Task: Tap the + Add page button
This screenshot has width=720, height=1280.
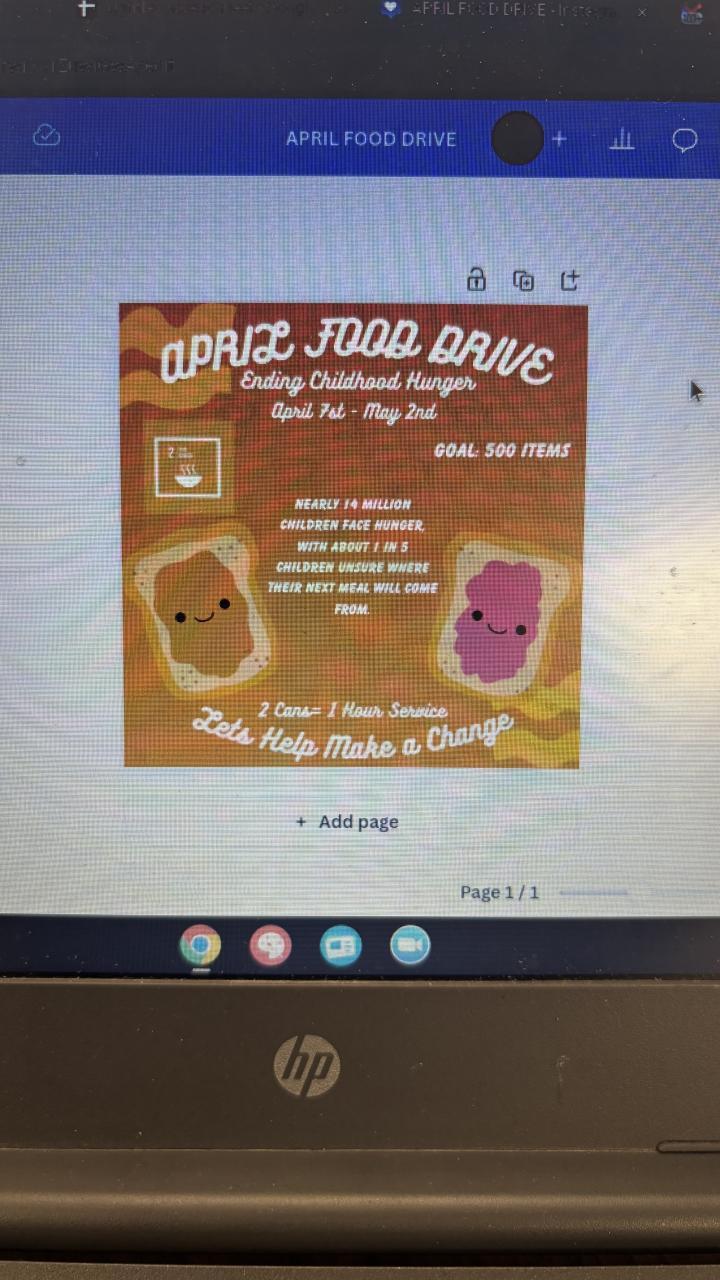Action: 348,822
